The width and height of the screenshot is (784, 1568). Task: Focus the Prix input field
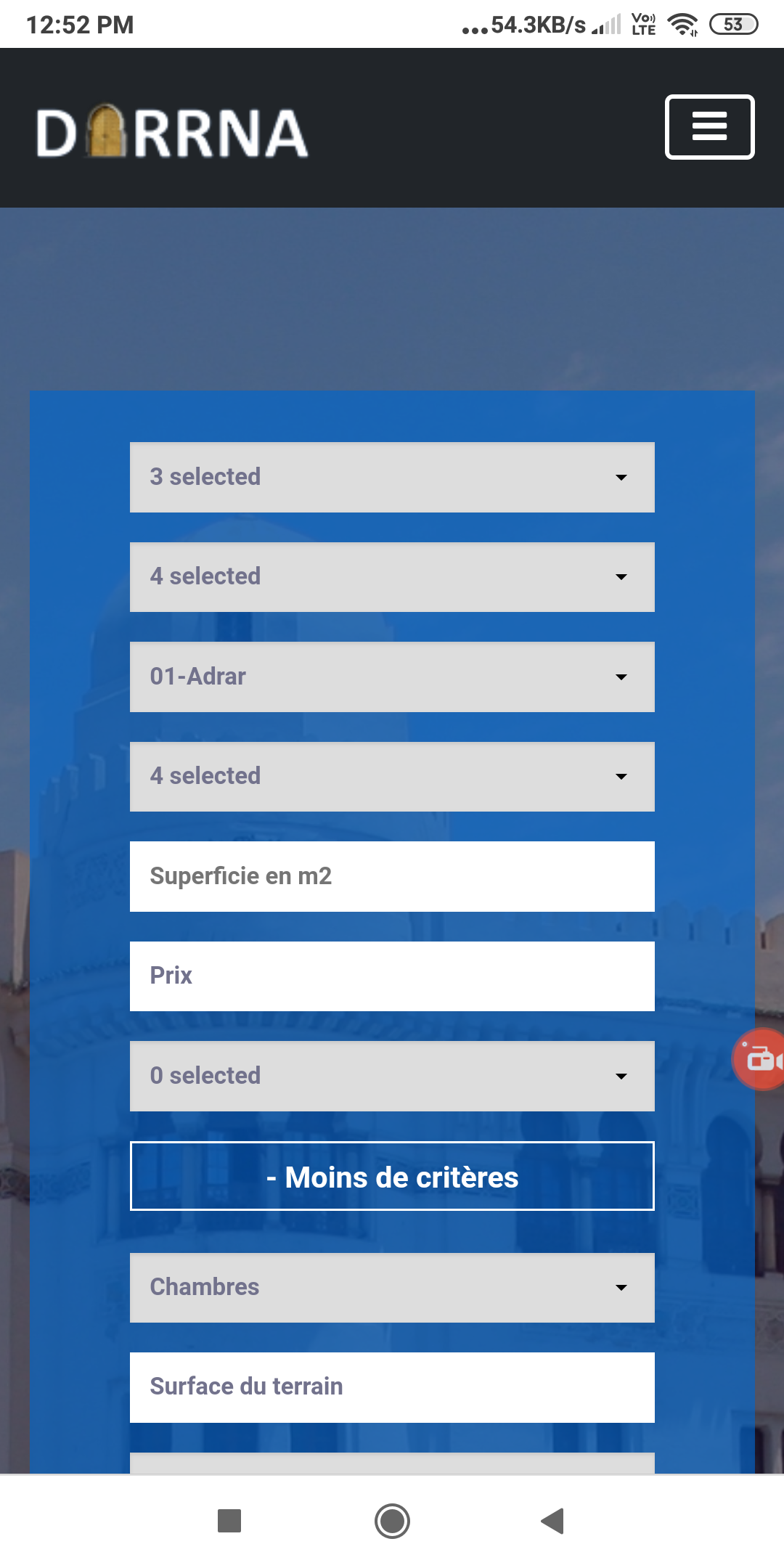(392, 976)
